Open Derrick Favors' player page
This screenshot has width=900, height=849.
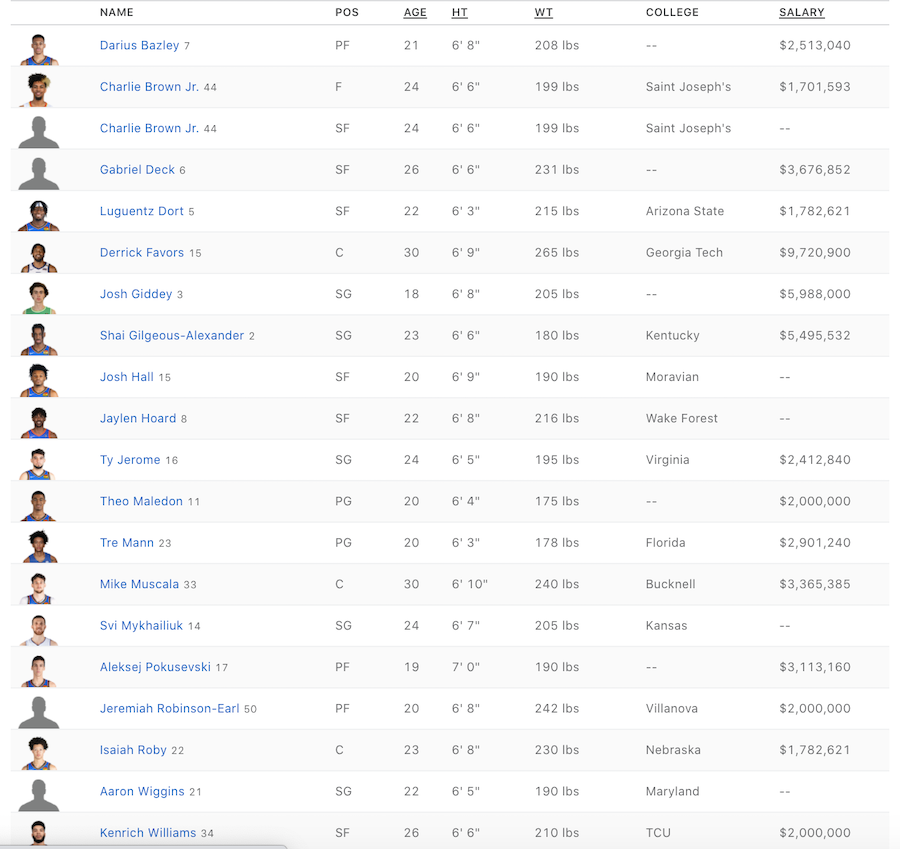(x=142, y=253)
